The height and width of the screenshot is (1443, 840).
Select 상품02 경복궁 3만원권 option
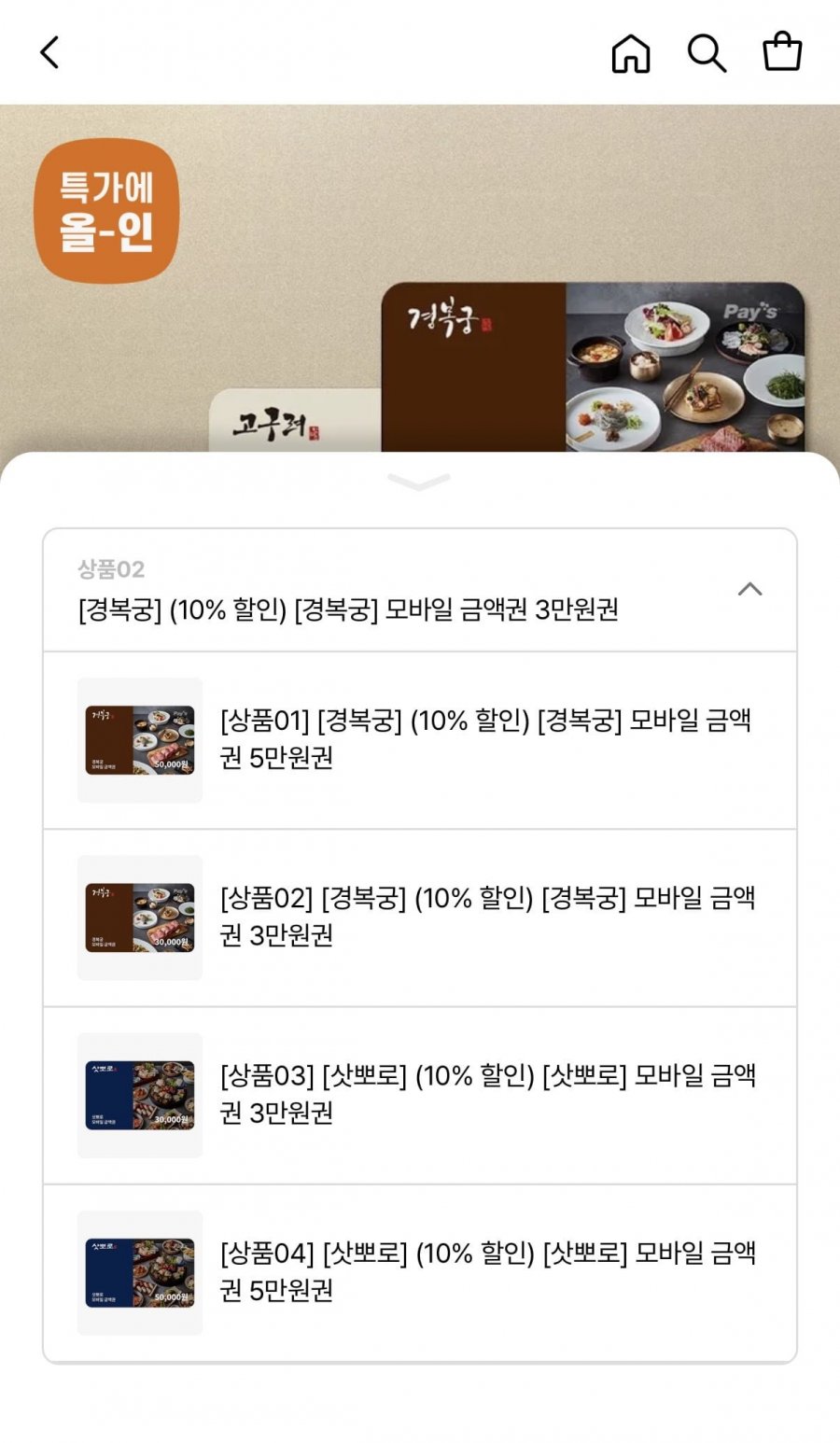pyautogui.click(x=420, y=917)
